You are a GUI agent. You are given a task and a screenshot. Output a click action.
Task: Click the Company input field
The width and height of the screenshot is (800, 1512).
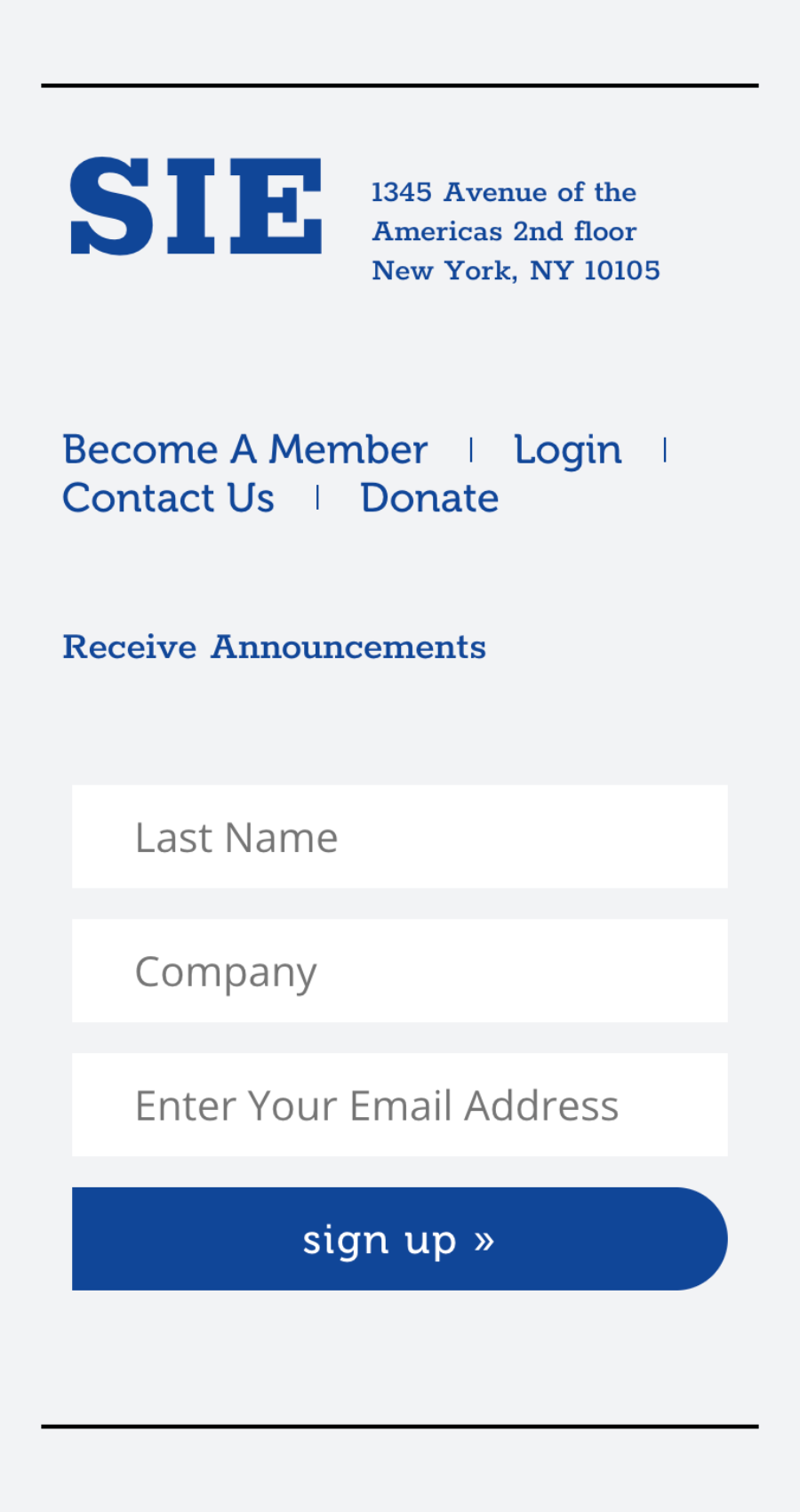(399, 970)
